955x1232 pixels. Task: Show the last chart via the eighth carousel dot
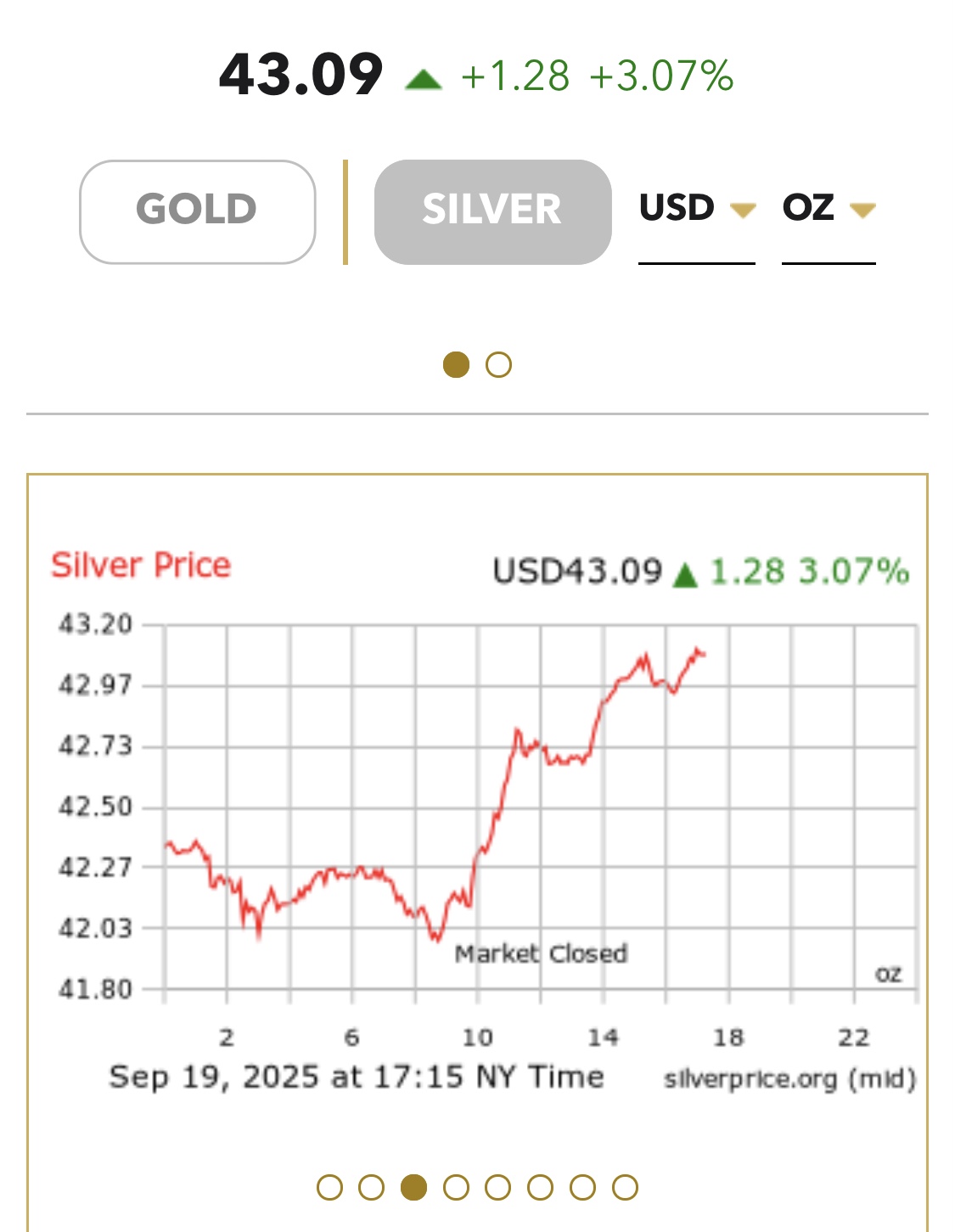click(625, 1187)
